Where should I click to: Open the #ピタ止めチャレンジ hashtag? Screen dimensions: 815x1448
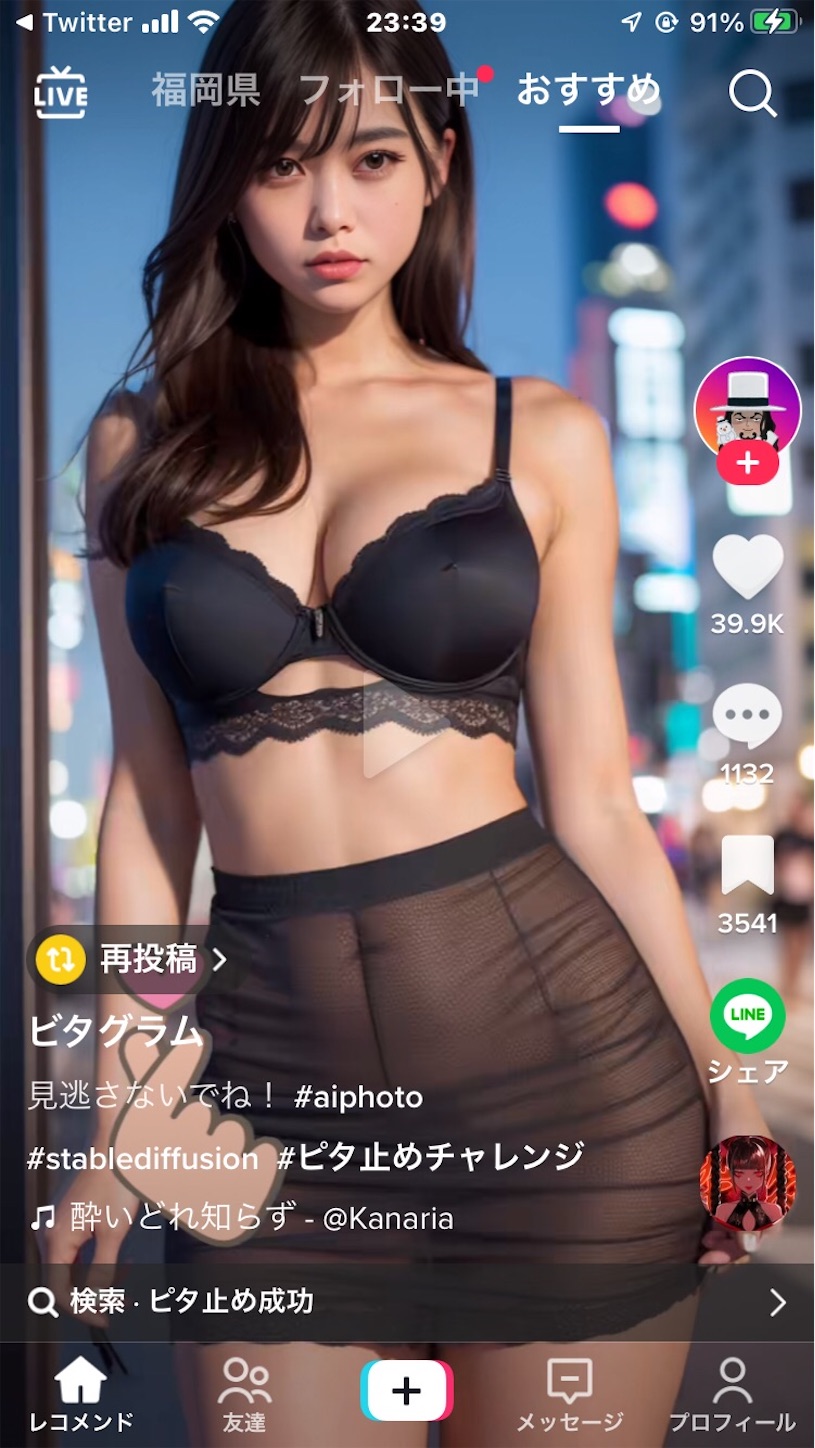[x=431, y=1158]
